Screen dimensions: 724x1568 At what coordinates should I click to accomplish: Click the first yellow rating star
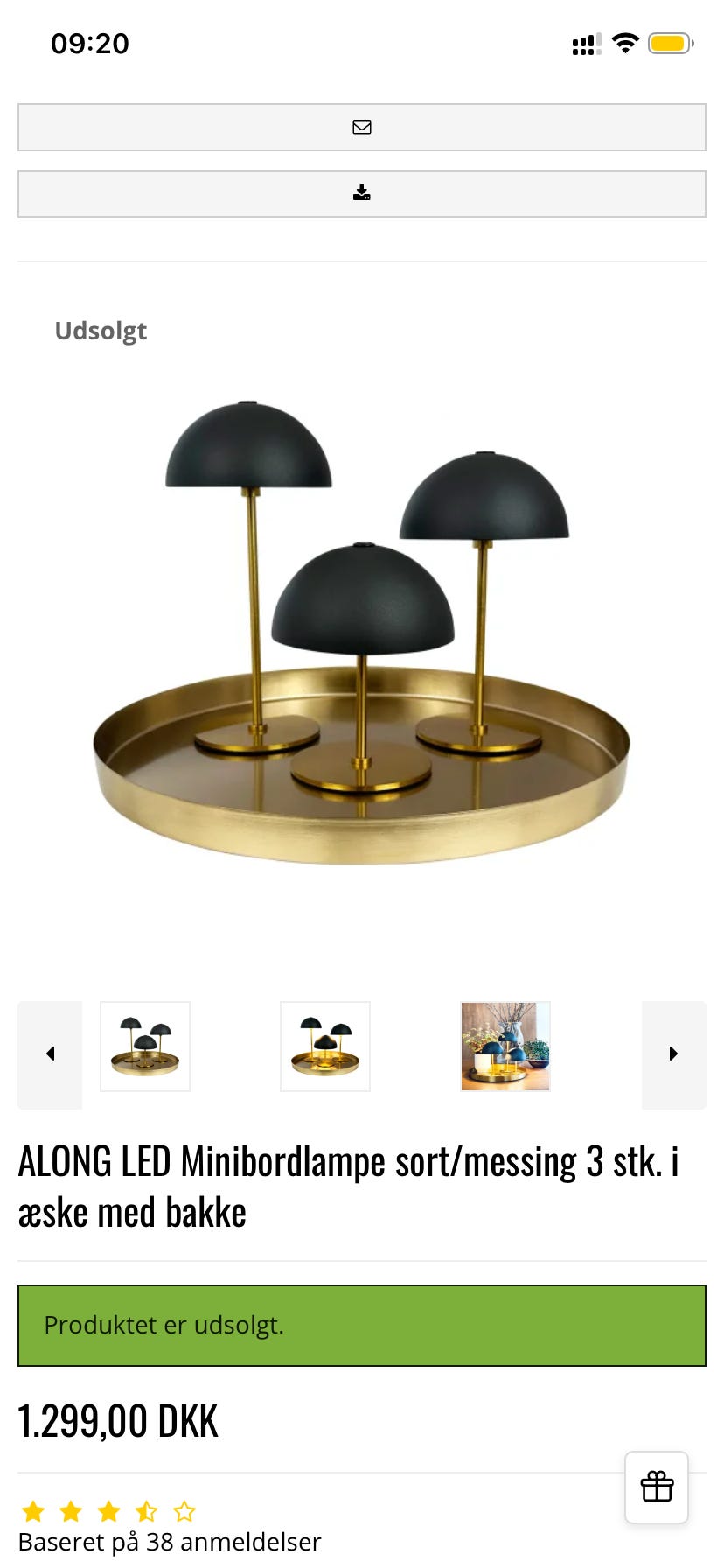[33, 1510]
